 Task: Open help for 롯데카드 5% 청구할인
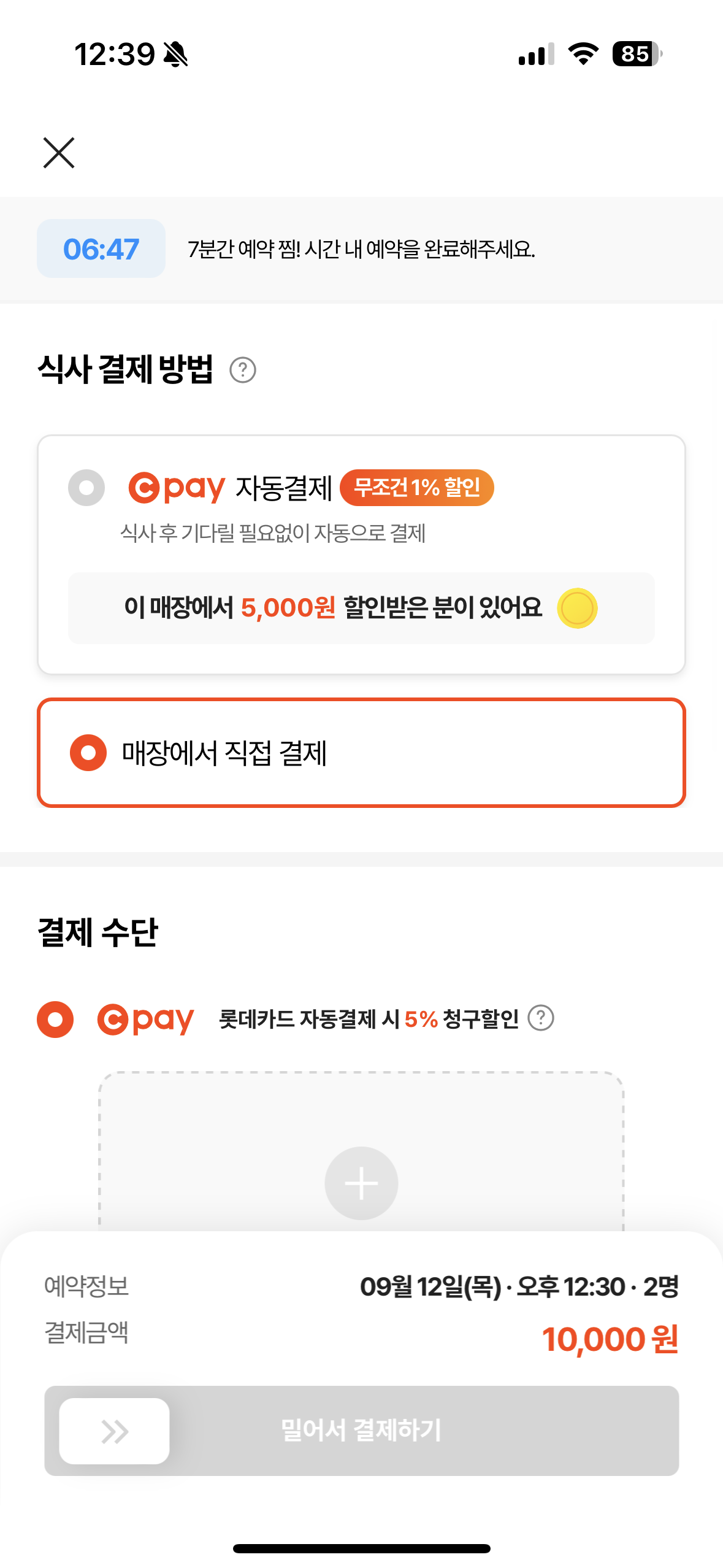click(541, 1018)
